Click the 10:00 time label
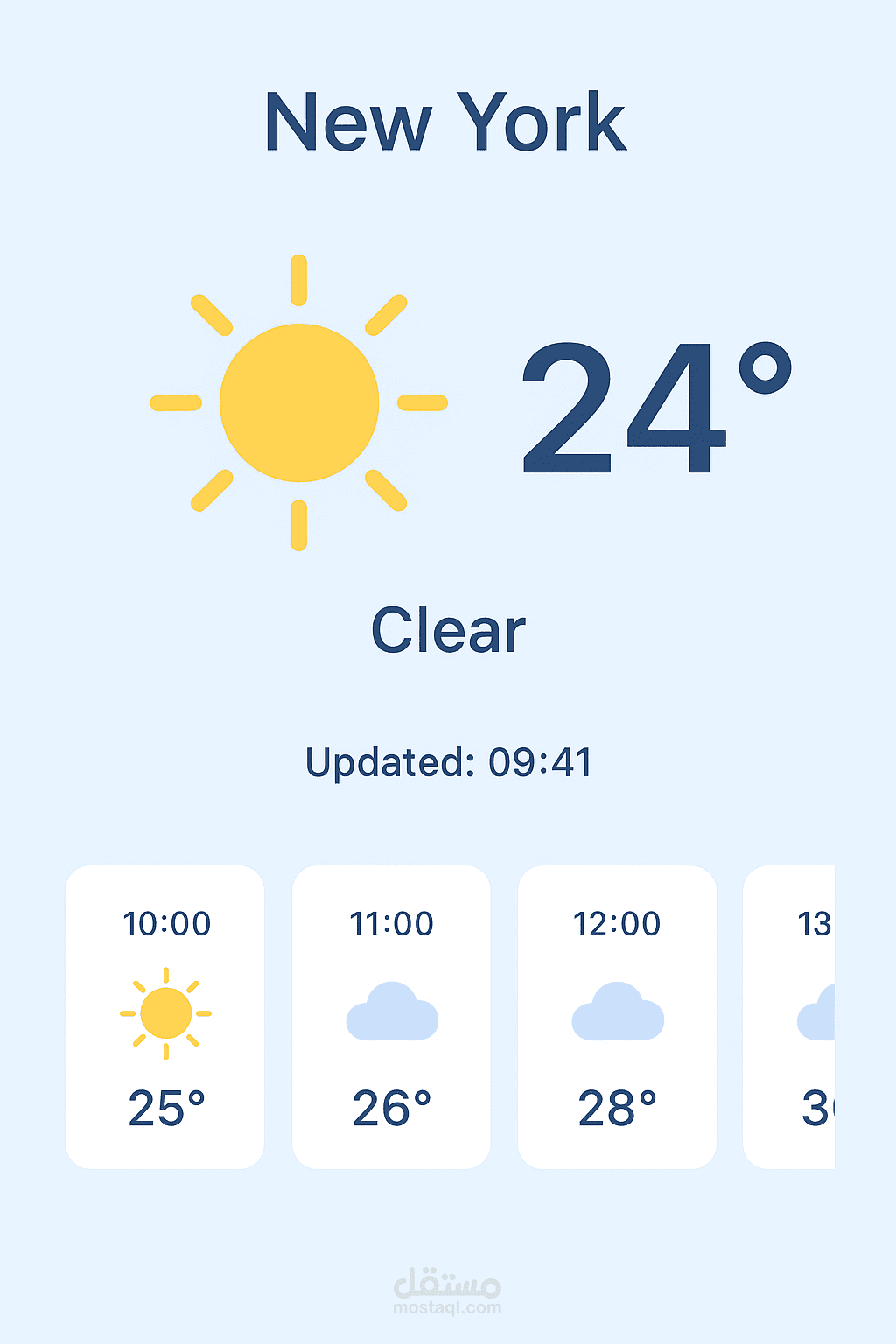This screenshot has width=896, height=1344. click(x=166, y=923)
